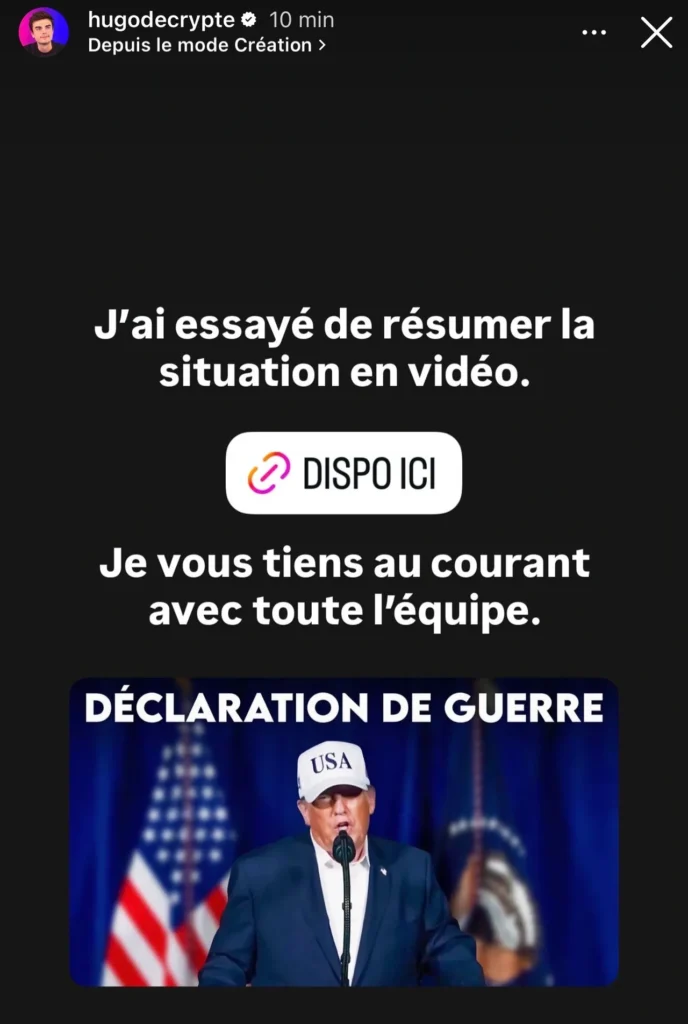Close the story viewer

point(656,33)
